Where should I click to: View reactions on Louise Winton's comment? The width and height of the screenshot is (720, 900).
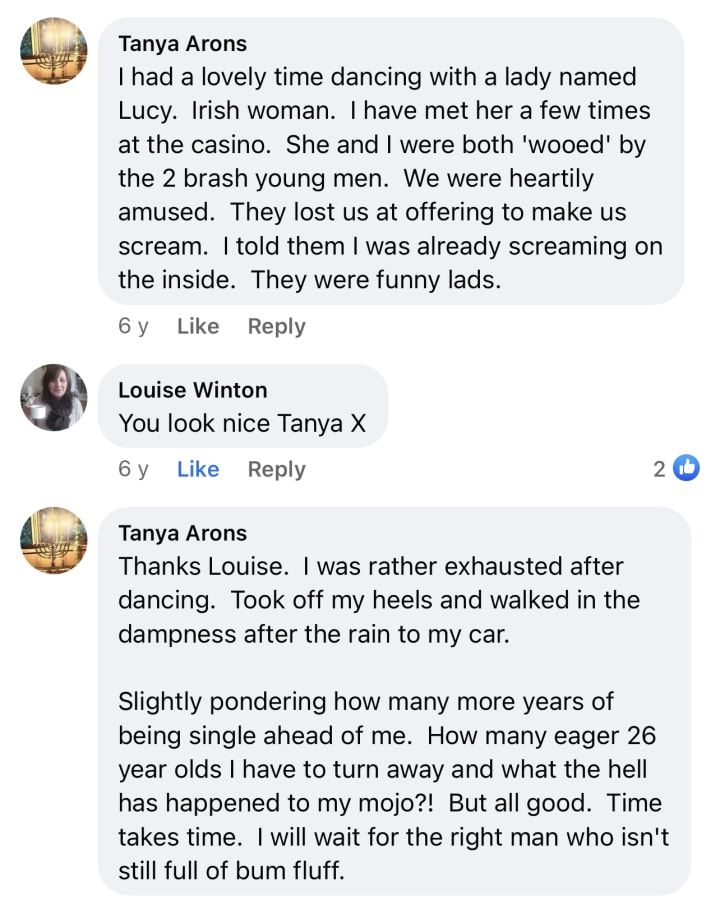click(676, 468)
